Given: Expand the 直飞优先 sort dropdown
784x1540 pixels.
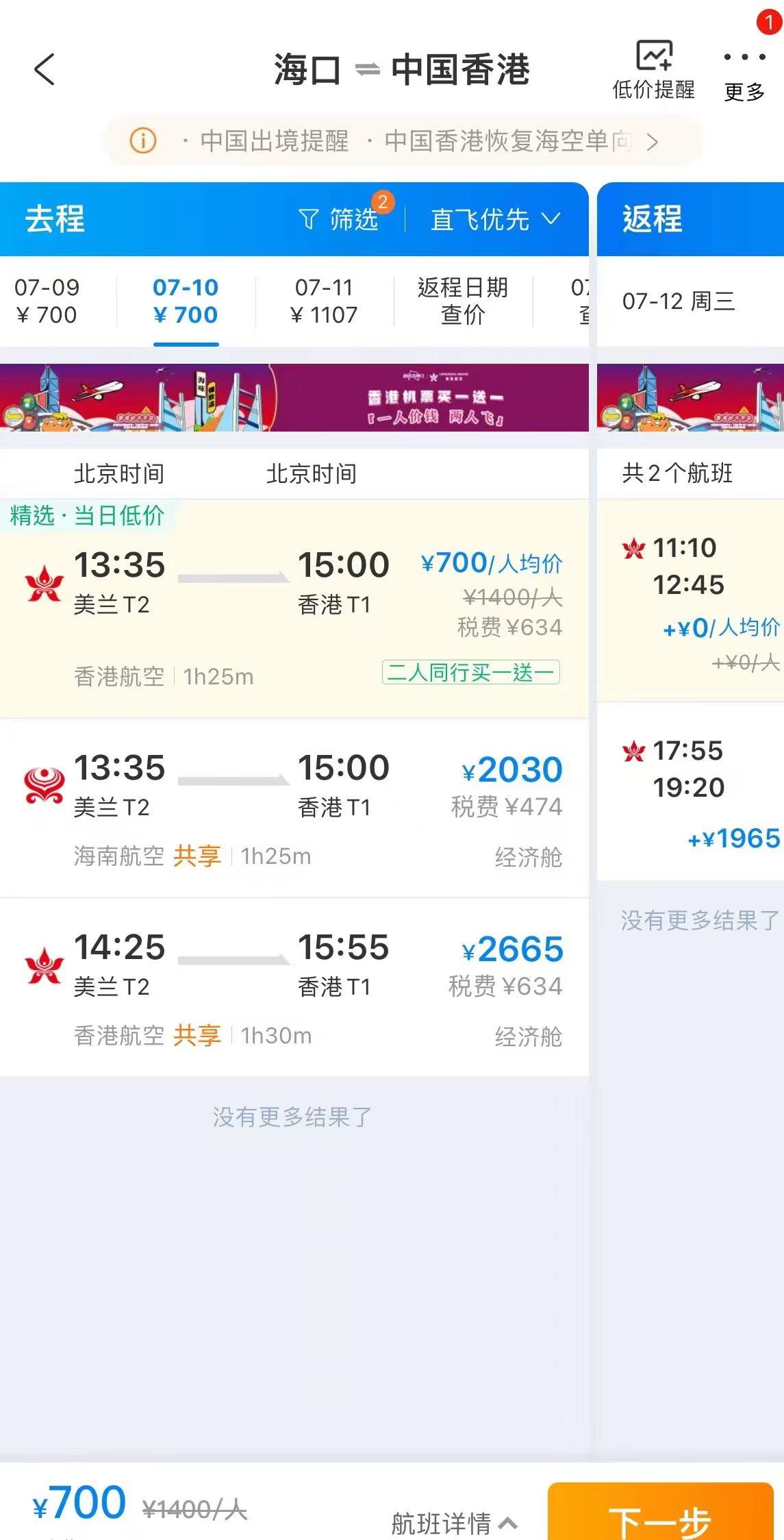Looking at the screenshot, I should 494,219.
